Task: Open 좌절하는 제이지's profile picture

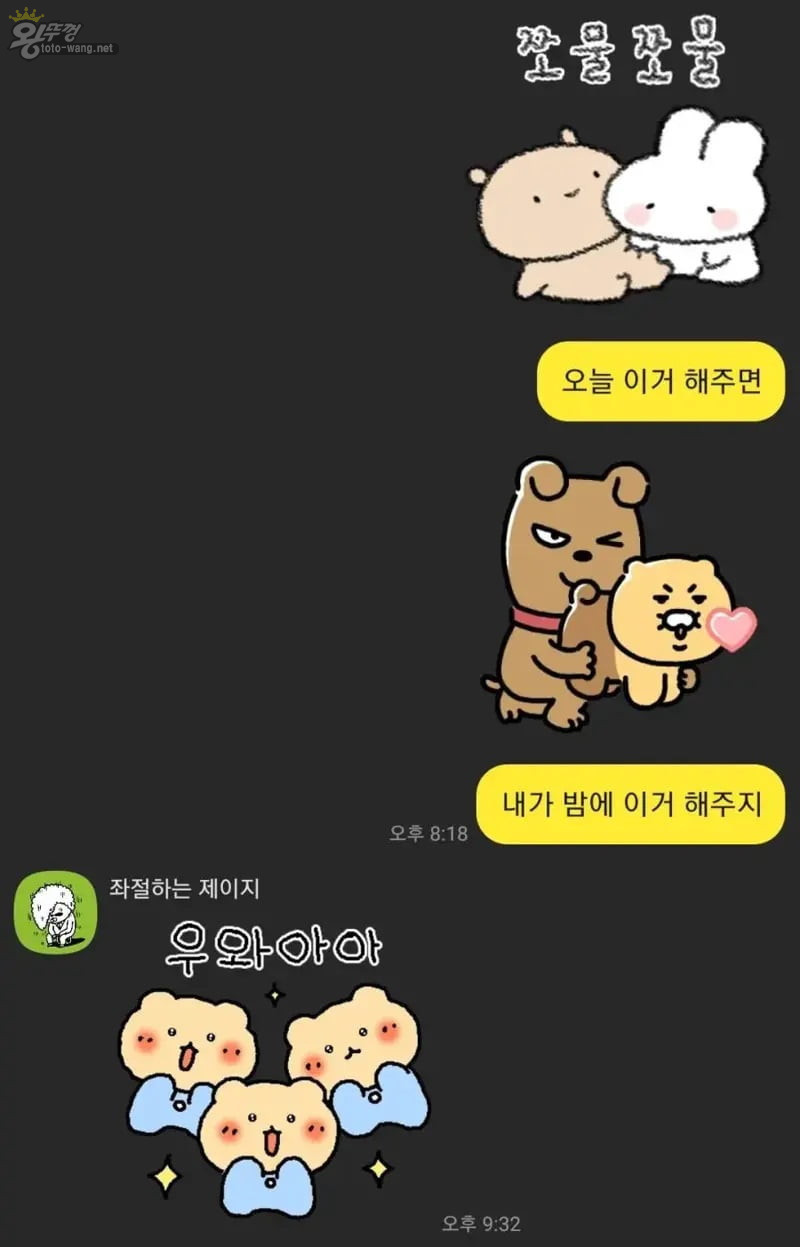Action: [55, 912]
